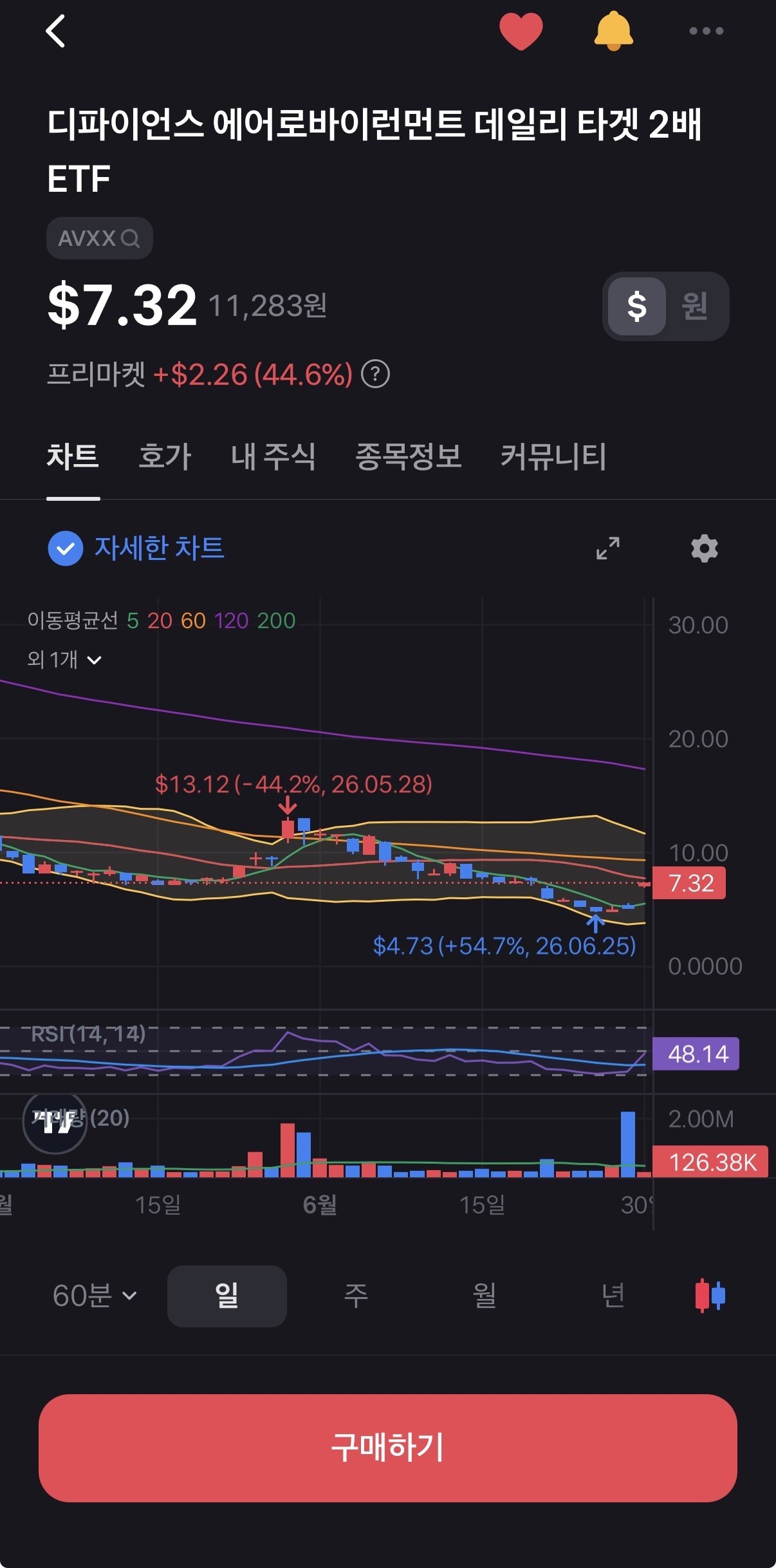The image size is (776, 1568).
Task: Tap the 구매하기 buy button
Action: [x=388, y=1448]
